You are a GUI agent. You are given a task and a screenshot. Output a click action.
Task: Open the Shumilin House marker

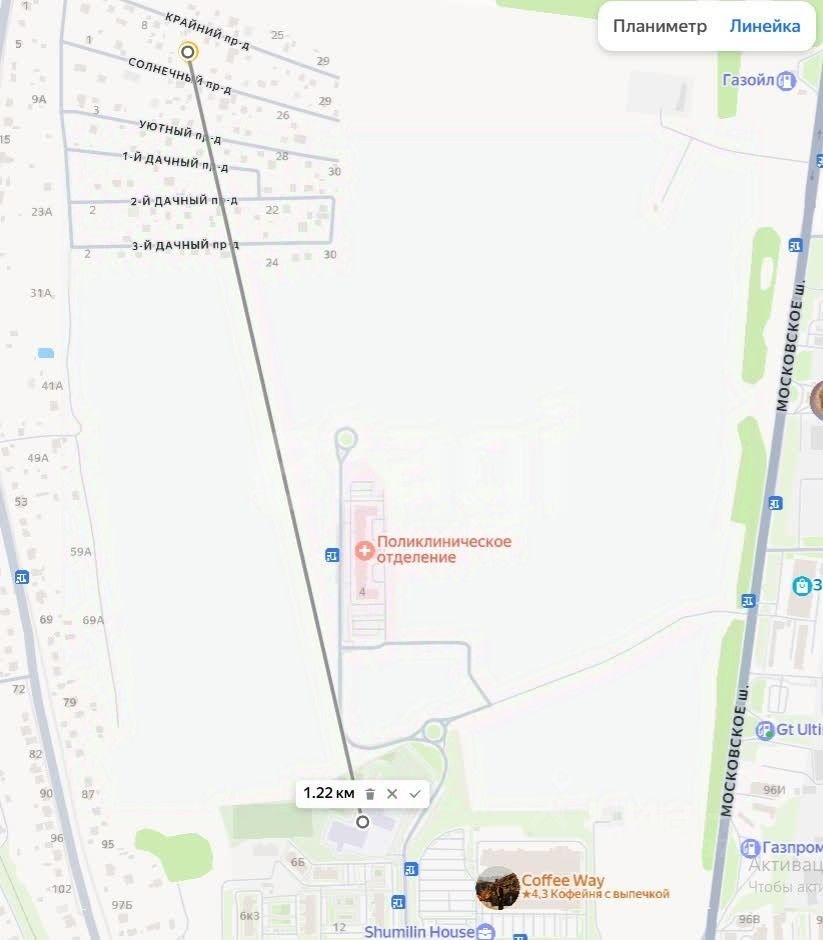[486, 932]
